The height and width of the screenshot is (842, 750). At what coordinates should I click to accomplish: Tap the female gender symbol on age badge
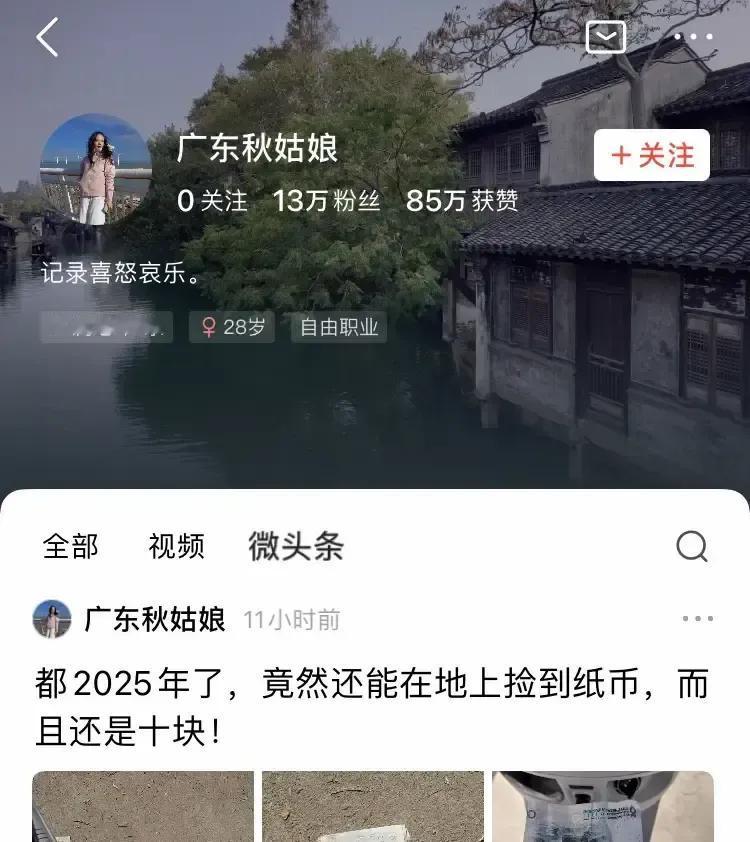(207, 326)
